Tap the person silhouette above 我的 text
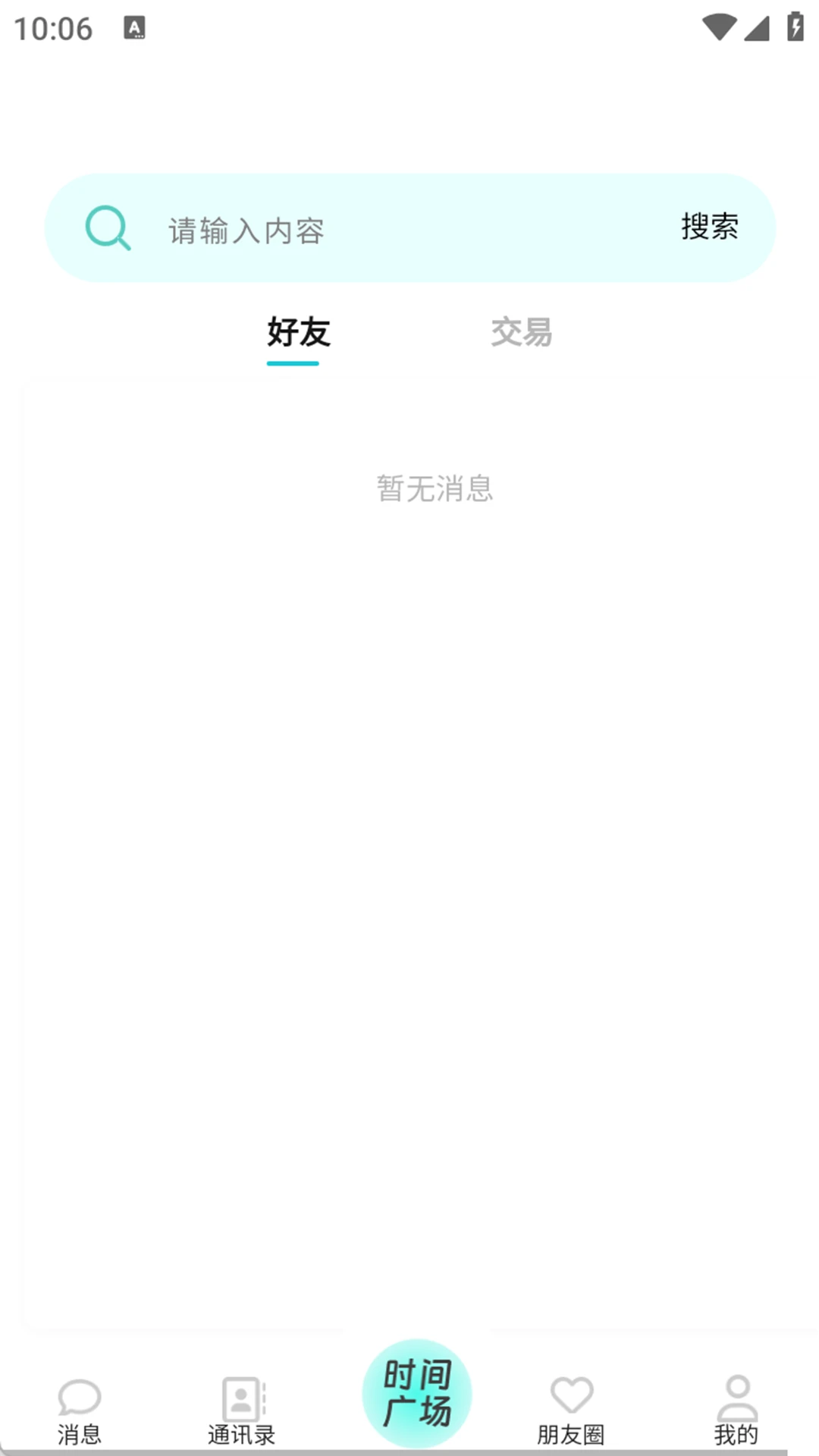The image size is (819, 1456). click(736, 1393)
